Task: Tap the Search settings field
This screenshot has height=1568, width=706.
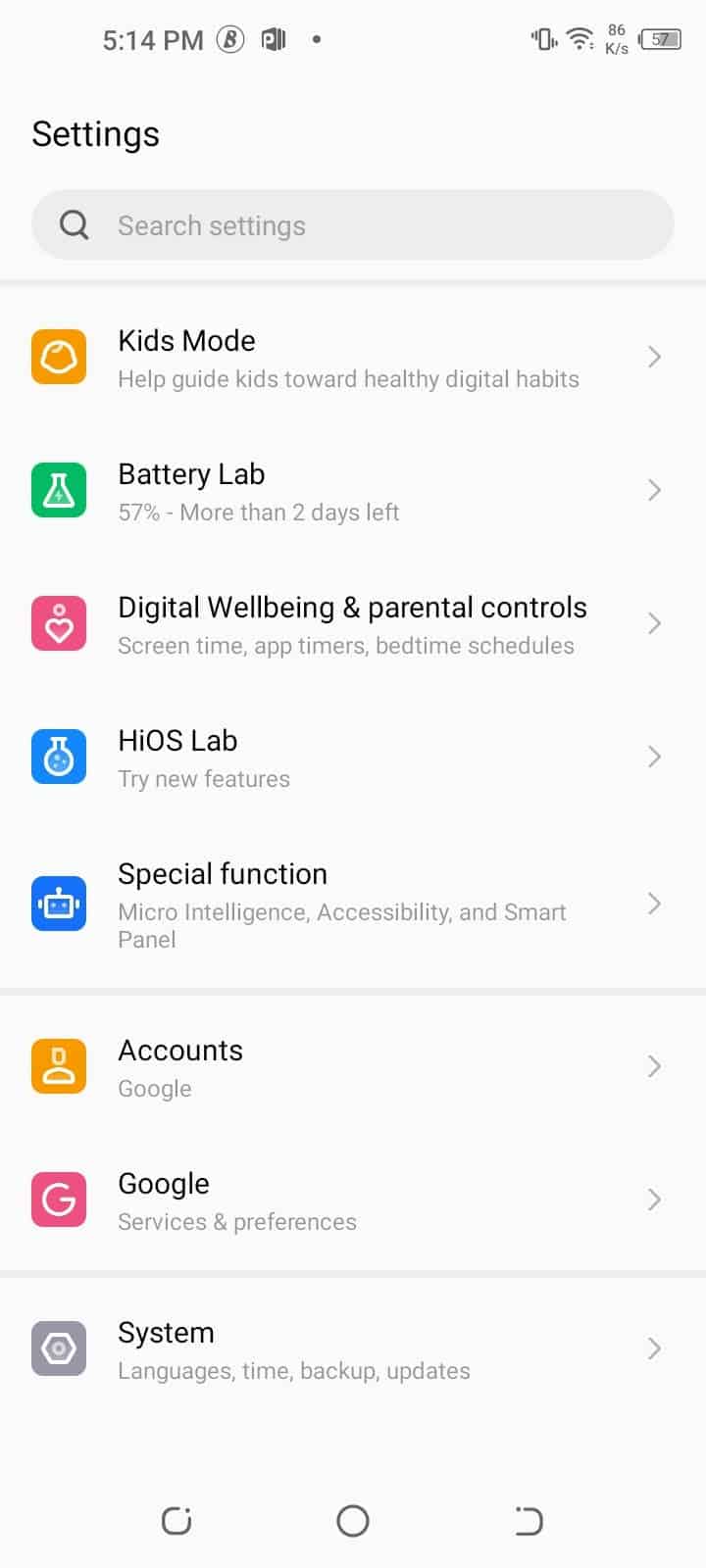Action: [x=353, y=225]
